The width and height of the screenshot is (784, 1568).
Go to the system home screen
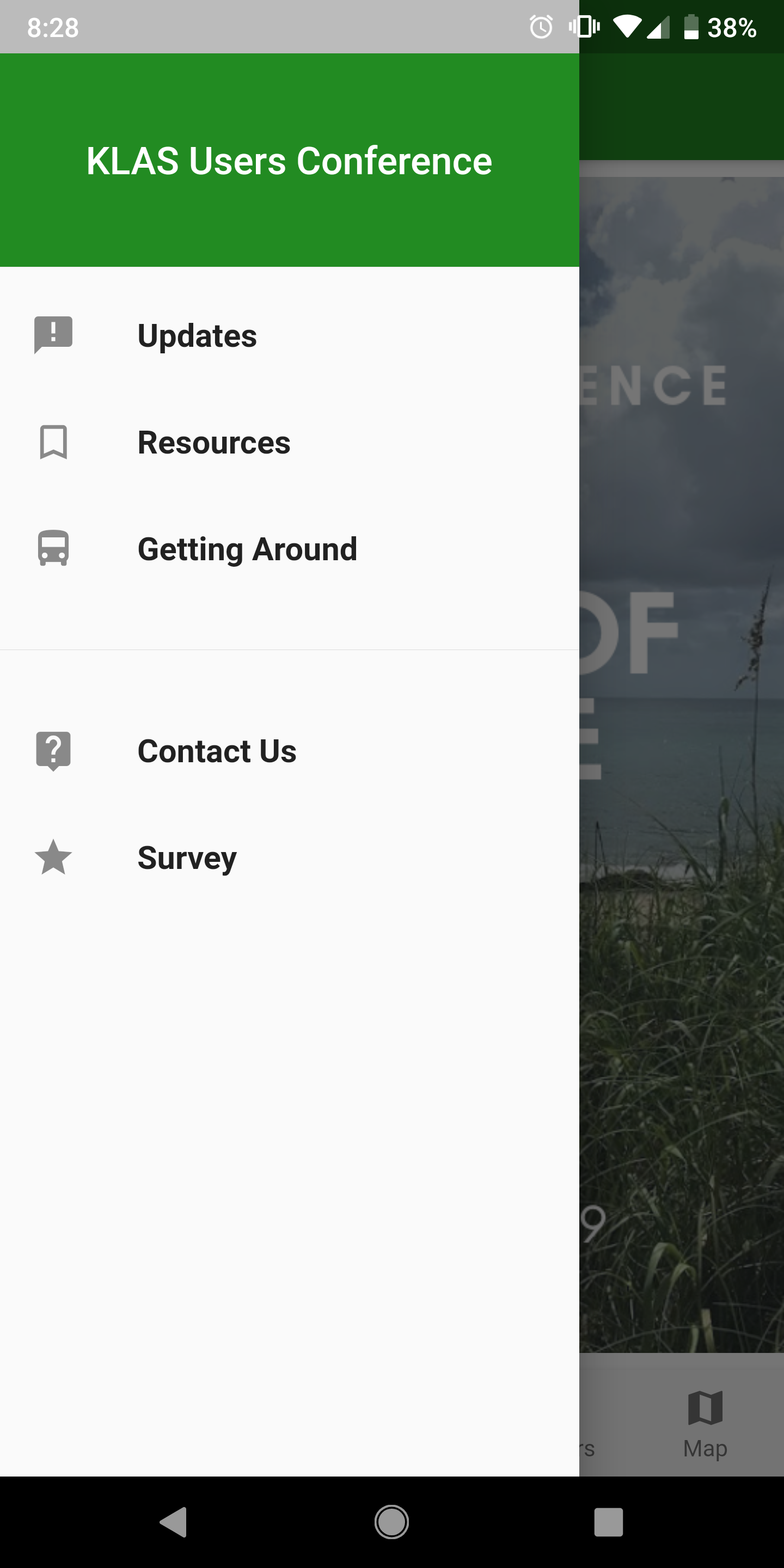(x=391, y=1522)
